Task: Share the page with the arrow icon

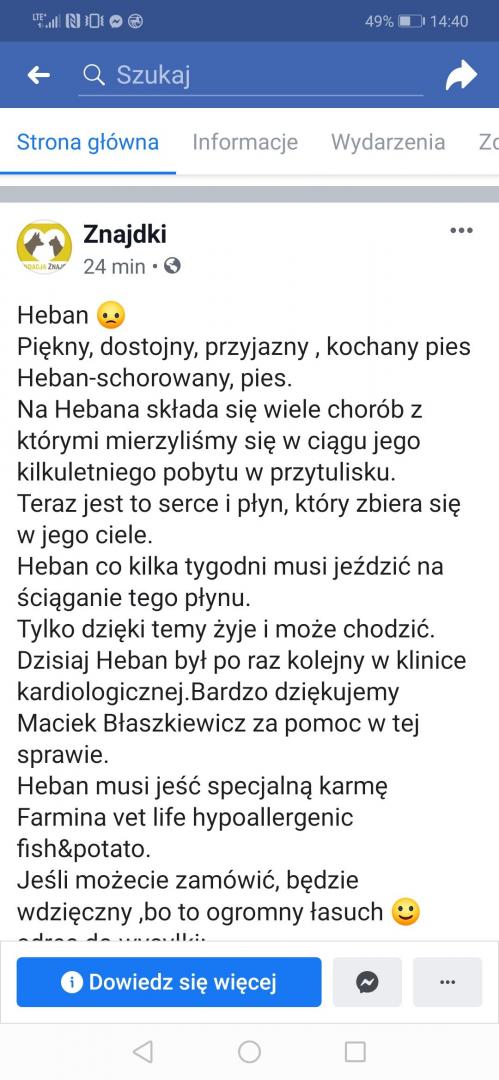Action: pyautogui.click(x=461, y=75)
